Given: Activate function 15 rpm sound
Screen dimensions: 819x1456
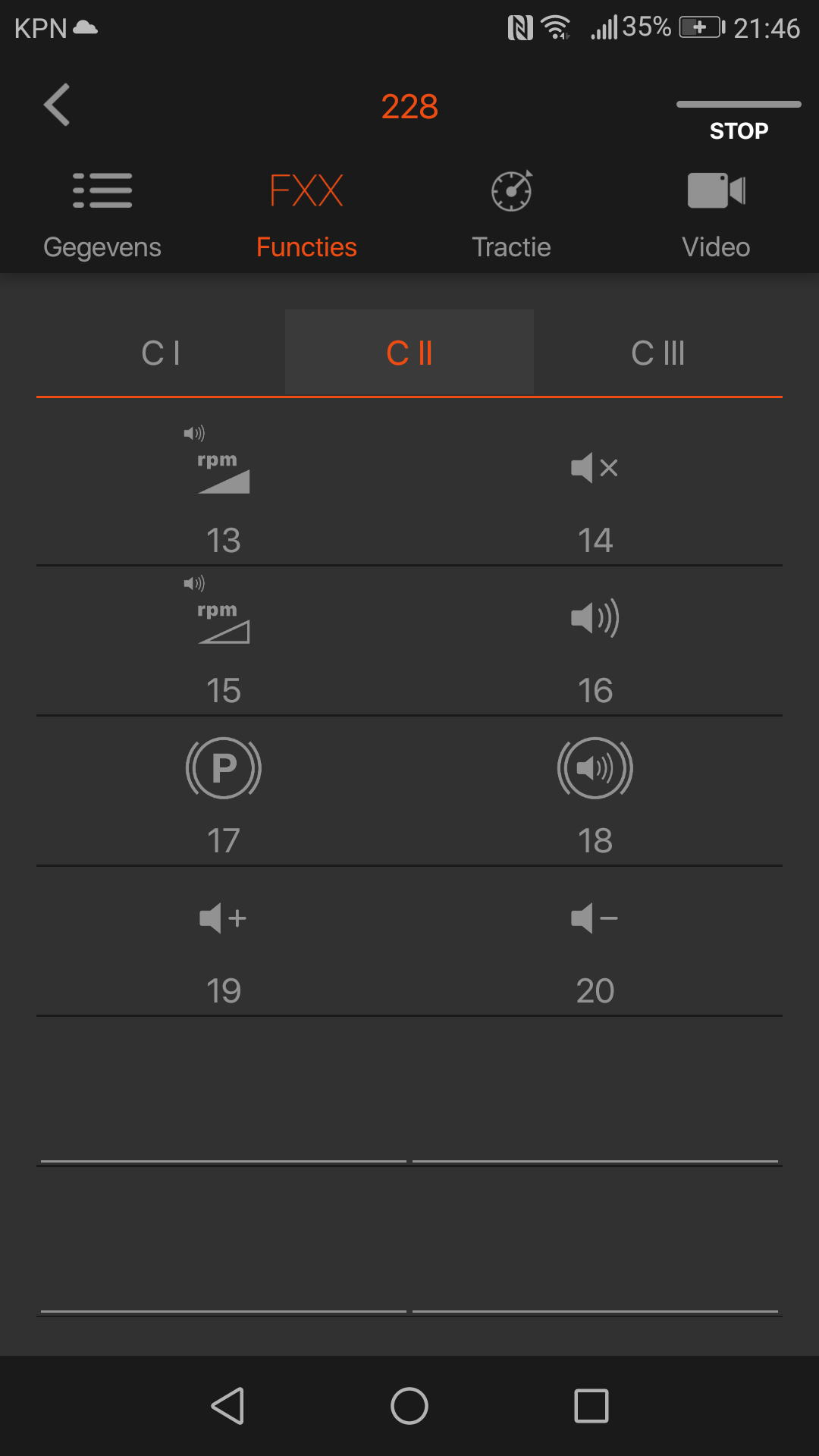Looking at the screenshot, I should pos(223,640).
